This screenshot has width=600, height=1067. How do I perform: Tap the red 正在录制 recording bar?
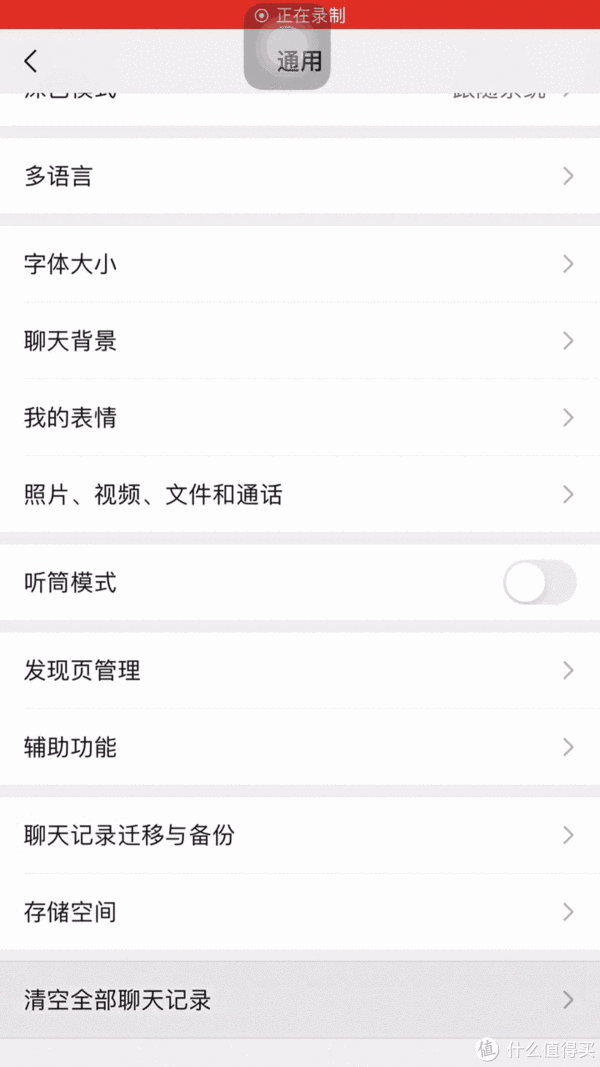click(300, 14)
